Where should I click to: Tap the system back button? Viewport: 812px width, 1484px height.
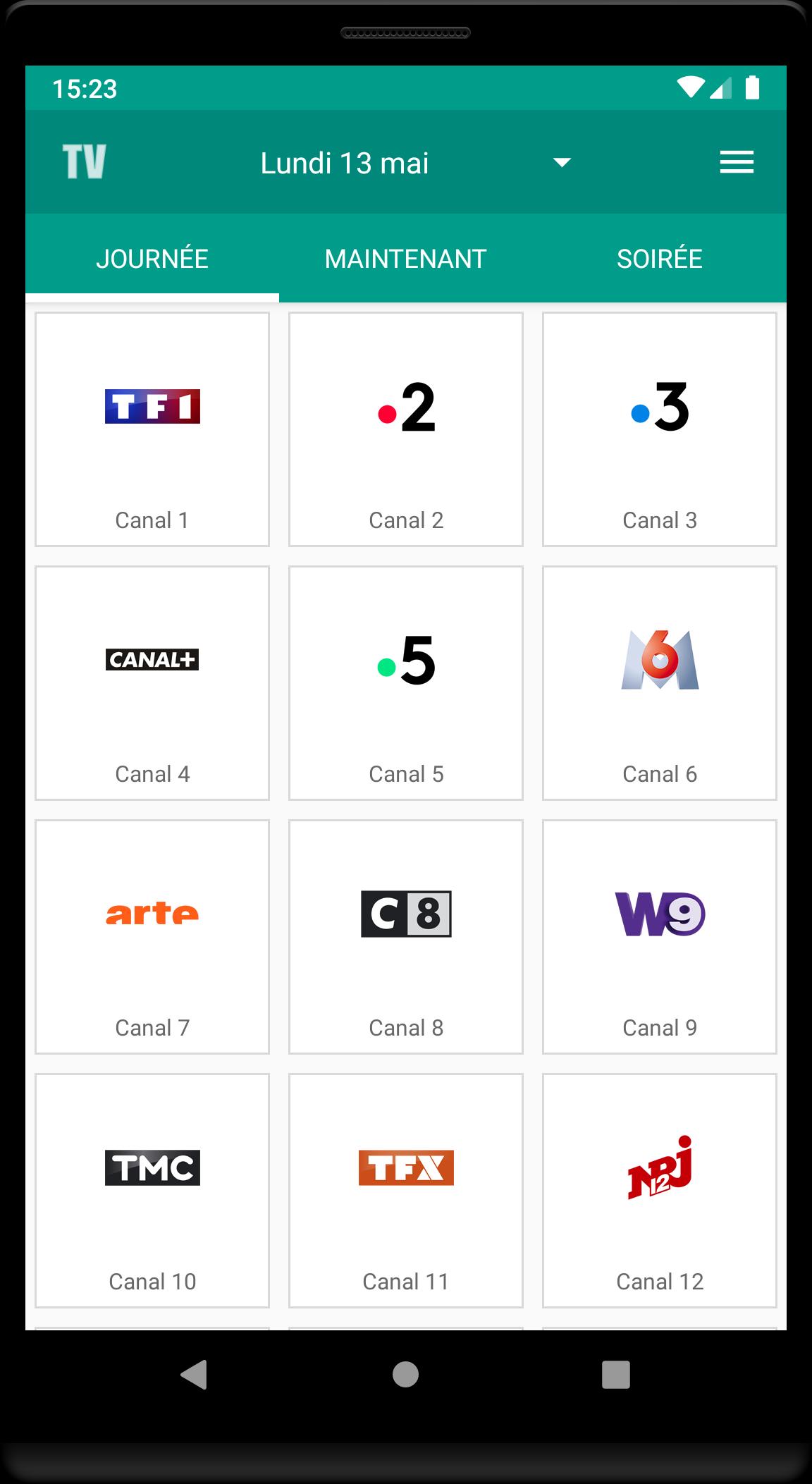195,1374
